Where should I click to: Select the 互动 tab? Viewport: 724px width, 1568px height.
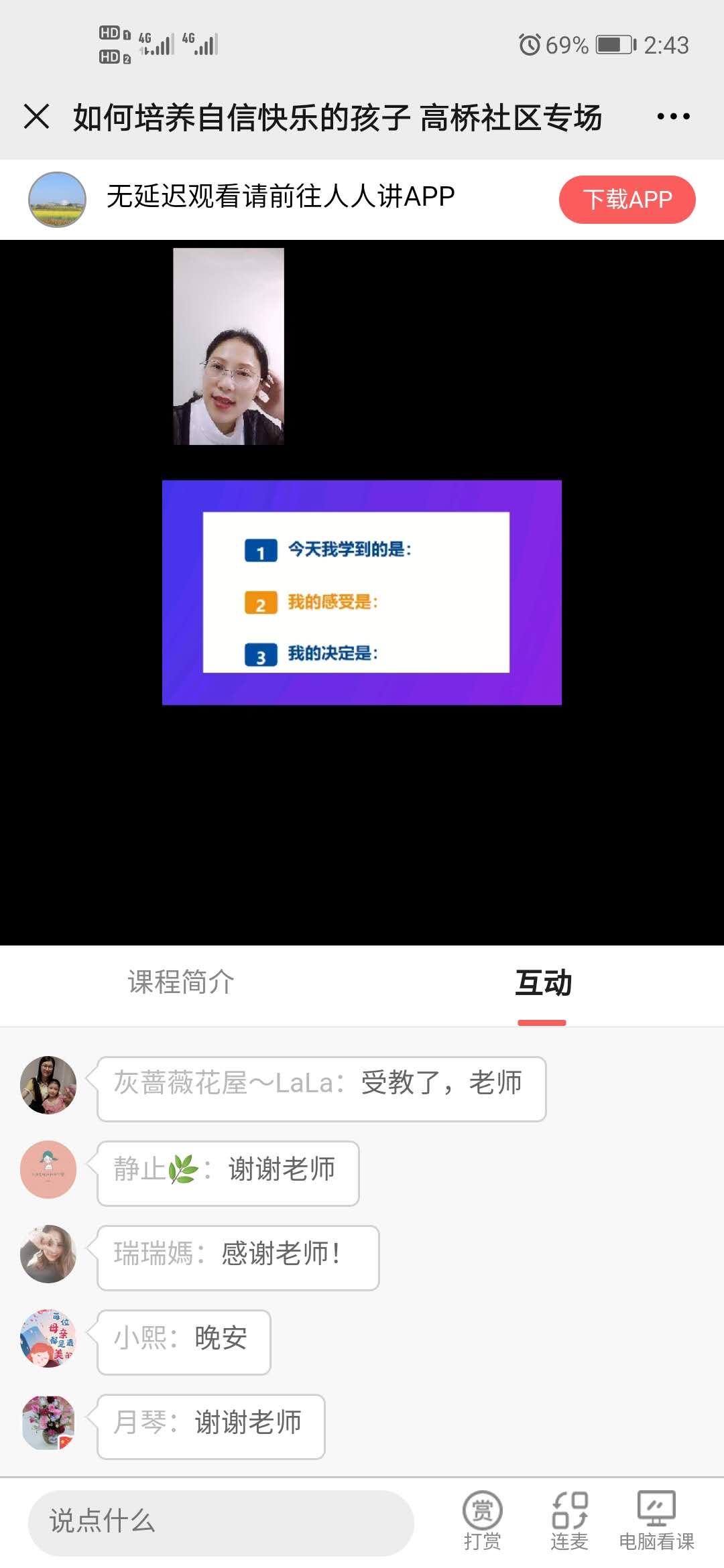[542, 984]
